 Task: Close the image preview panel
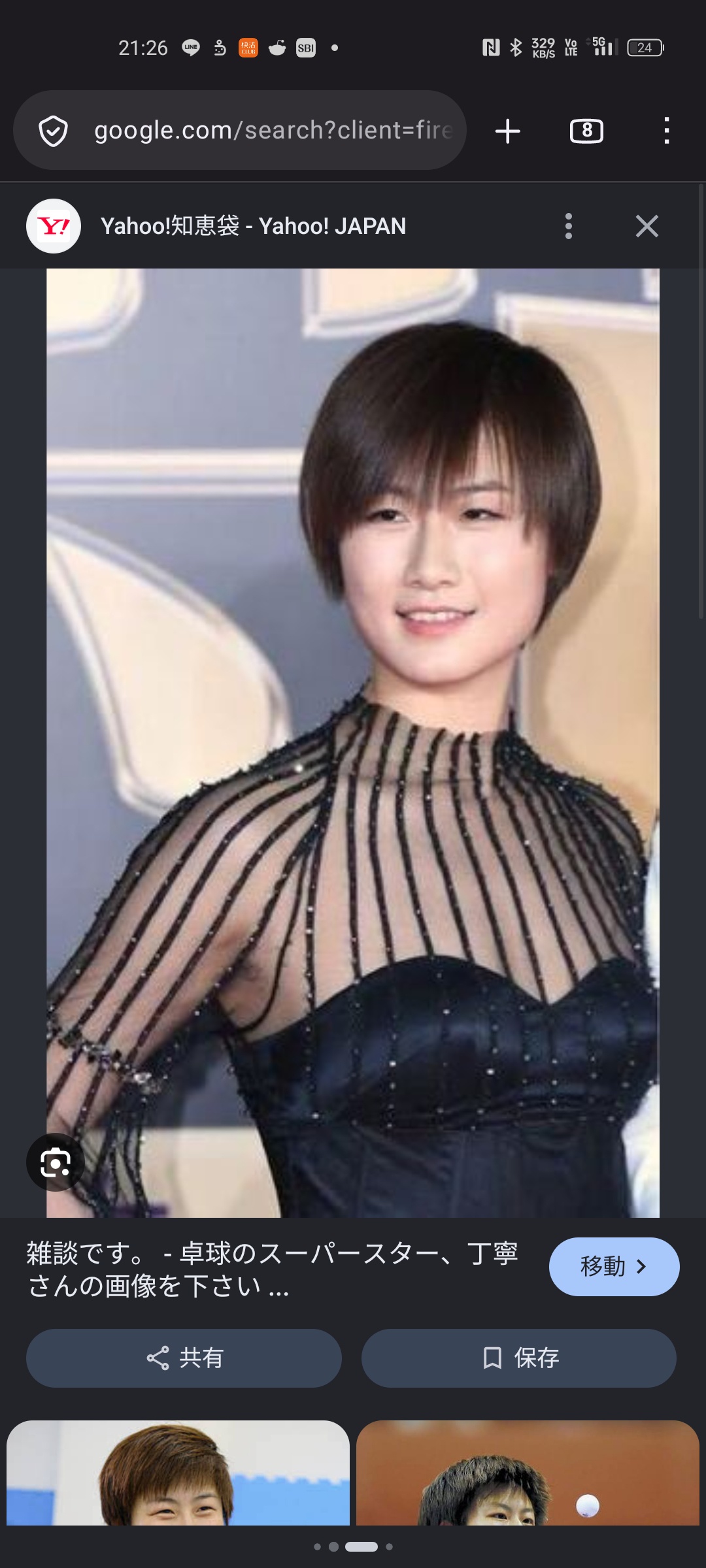pyautogui.click(x=647, y=226)
